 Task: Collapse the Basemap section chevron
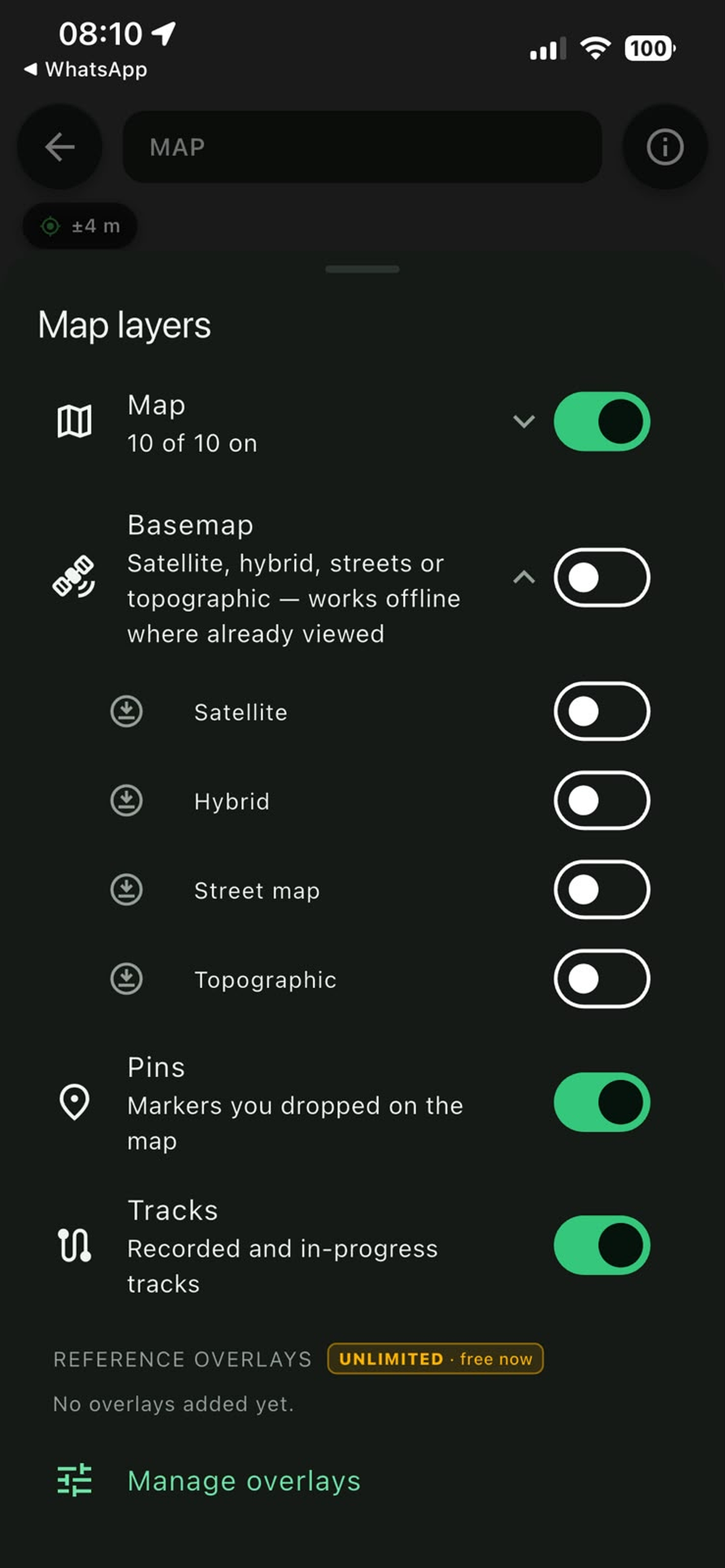pyautogui.click(x=523, y=577)
